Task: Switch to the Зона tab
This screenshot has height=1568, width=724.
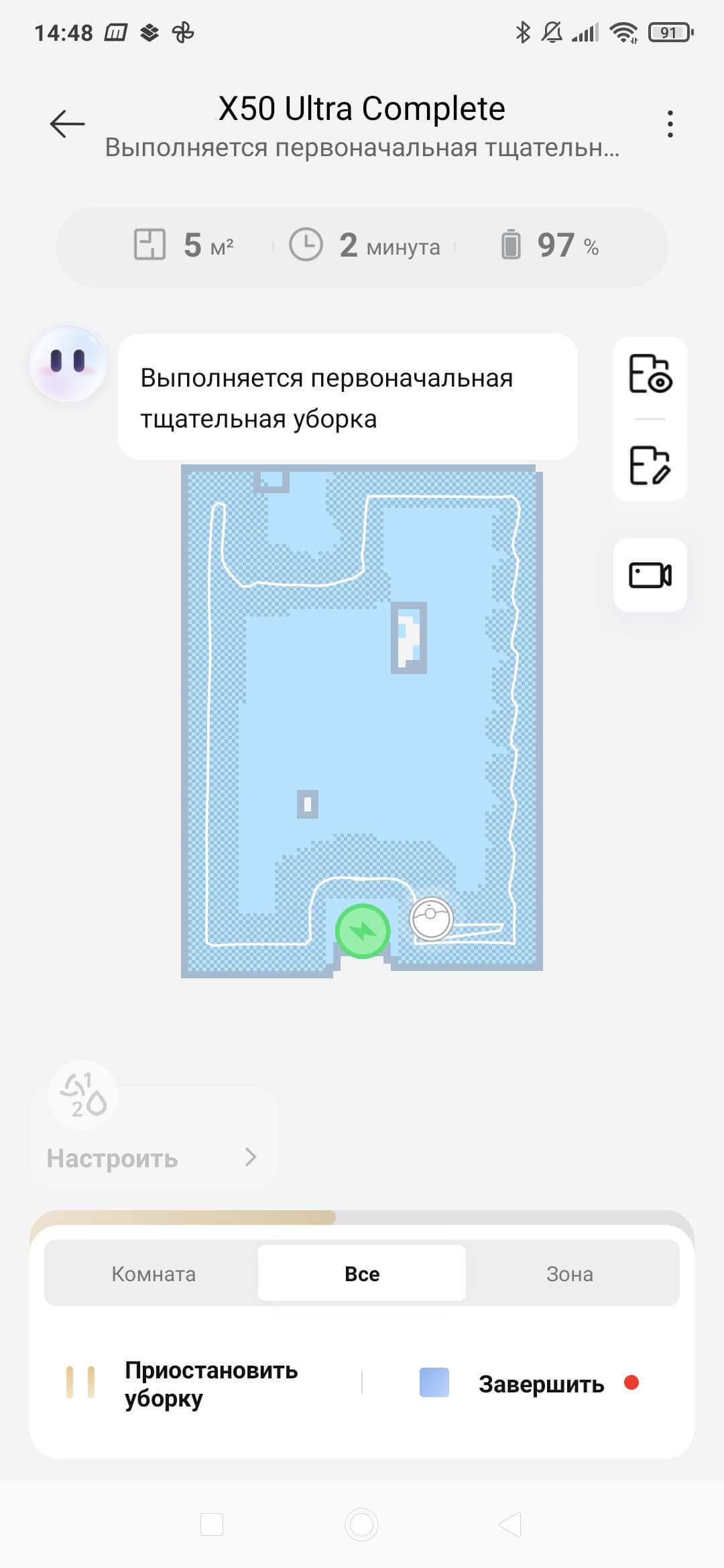Action: click(x=570, y=1274)
